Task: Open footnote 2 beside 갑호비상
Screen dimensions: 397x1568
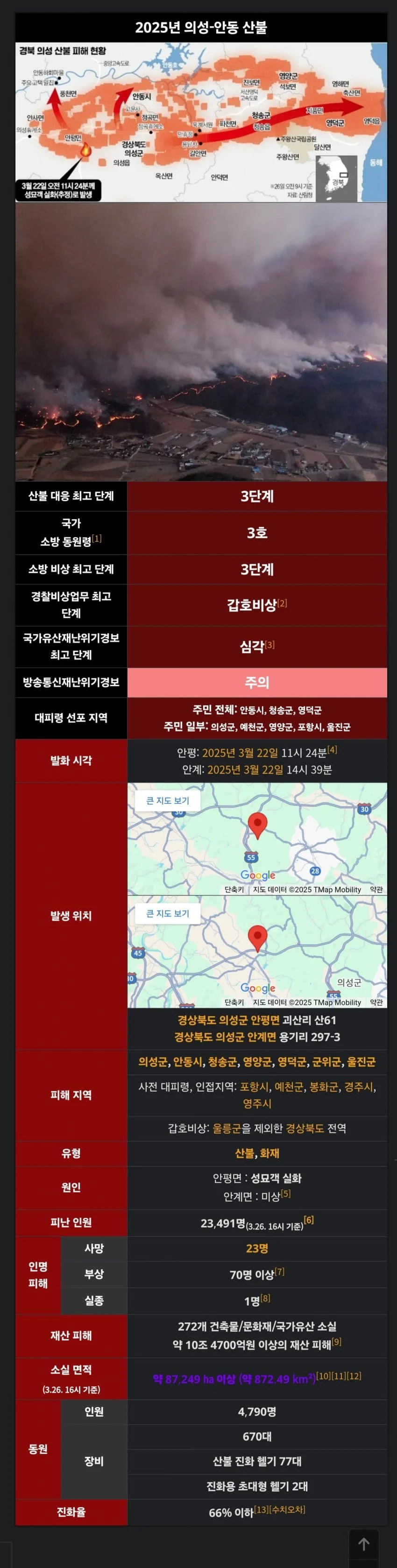Action: pos(282,603)
